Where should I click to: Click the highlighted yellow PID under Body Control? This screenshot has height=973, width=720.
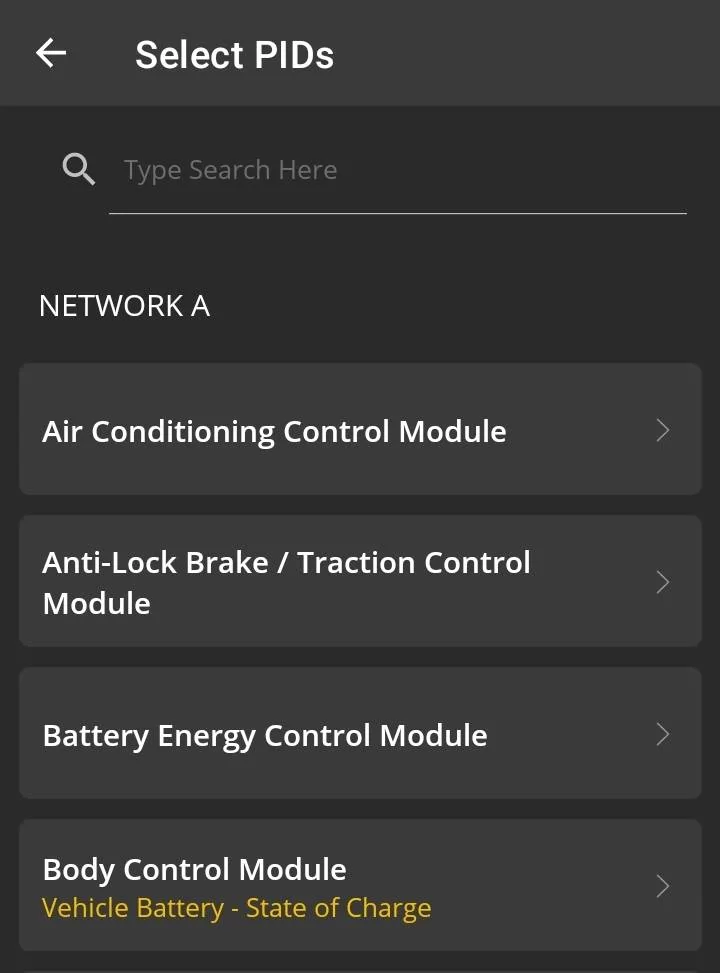pyautogui.click(x=236, y=907)
